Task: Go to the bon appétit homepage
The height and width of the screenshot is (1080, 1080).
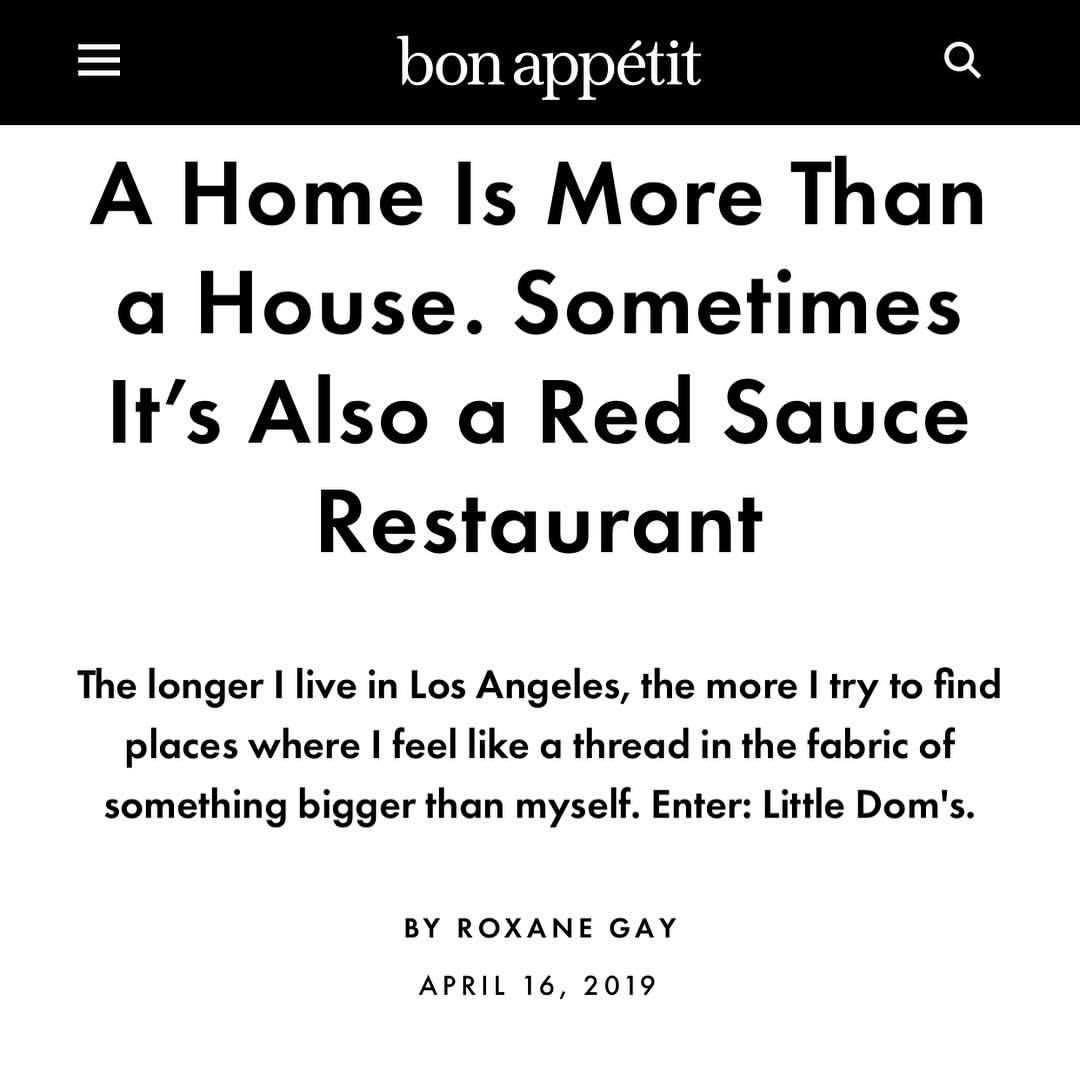Action: [x=549, y=64]
